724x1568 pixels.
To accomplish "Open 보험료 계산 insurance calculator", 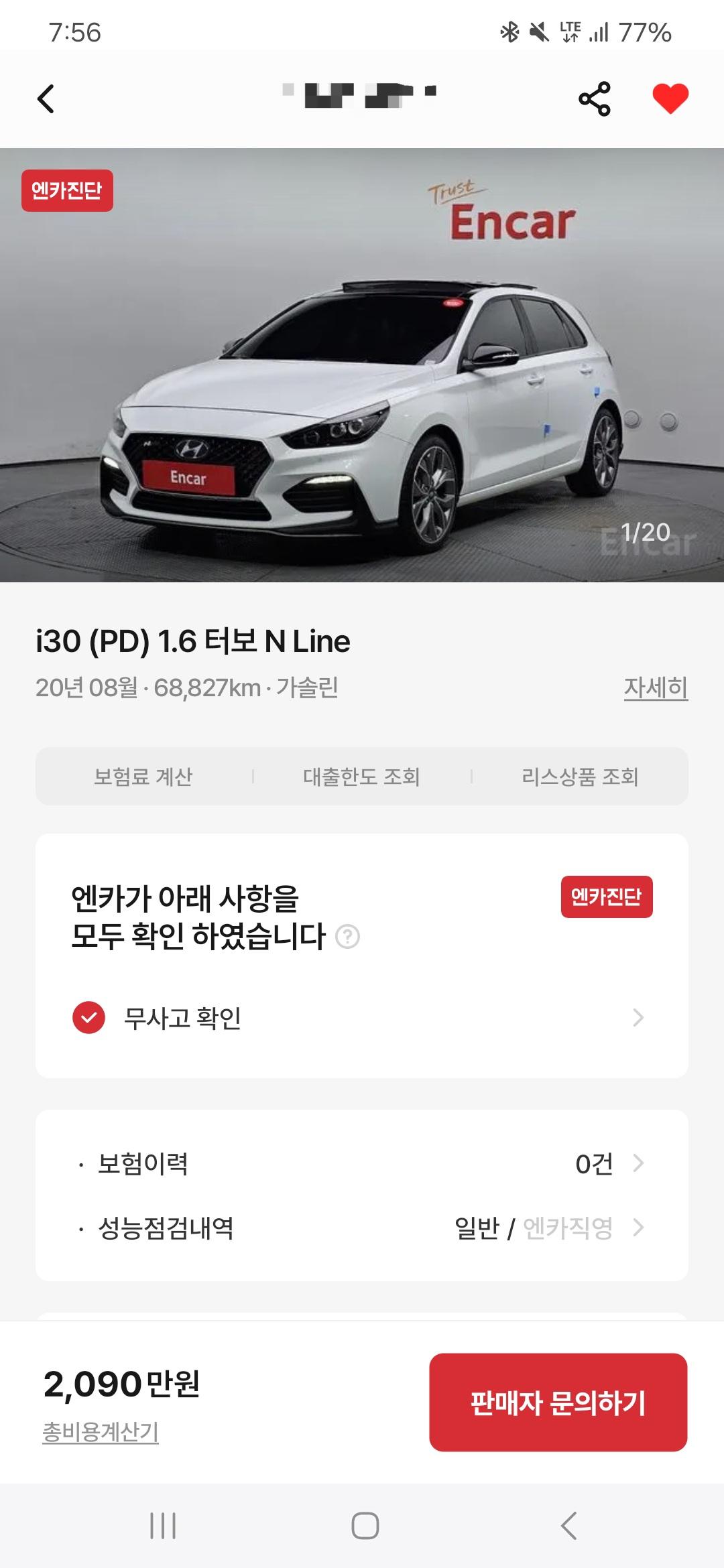I will coord(143,777).
